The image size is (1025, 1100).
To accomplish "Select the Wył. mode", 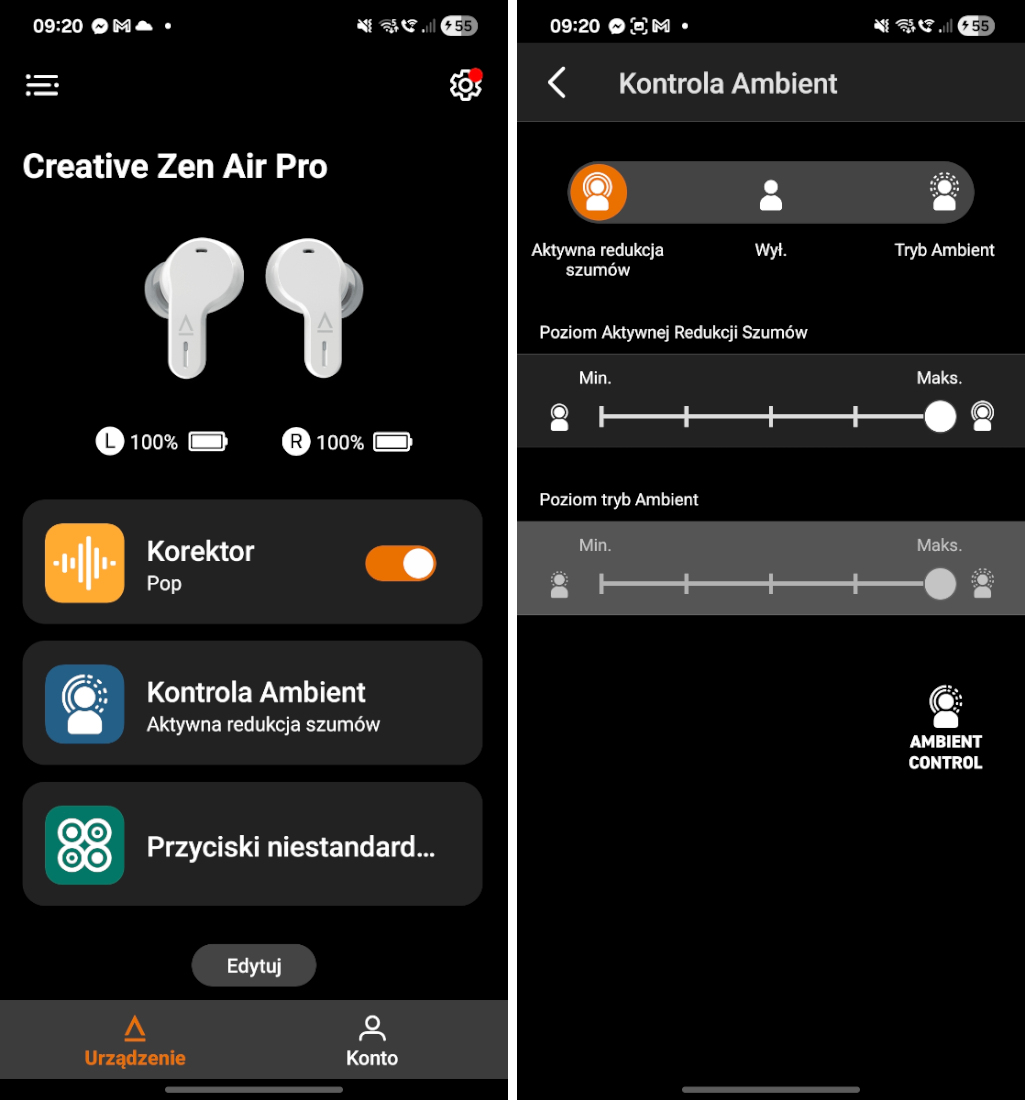I will [770, 194].
